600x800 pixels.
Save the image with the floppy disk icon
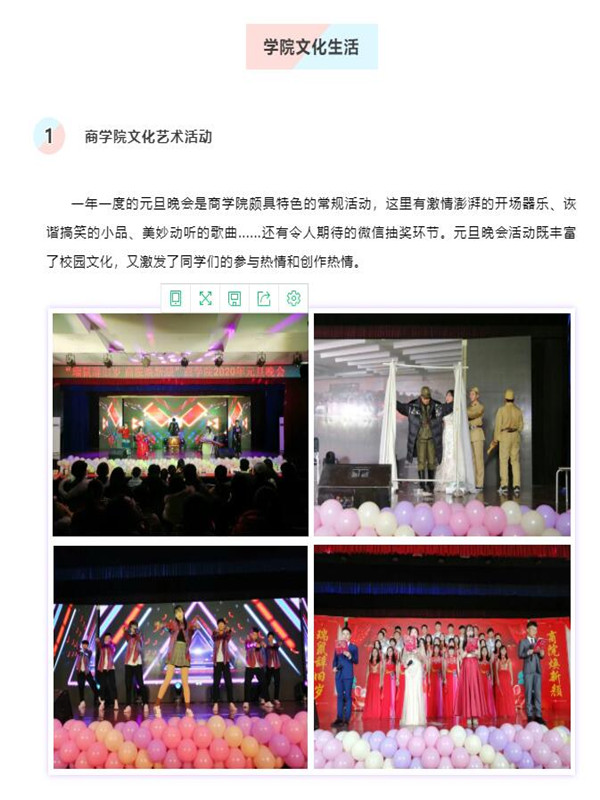(x=234, y=298)
